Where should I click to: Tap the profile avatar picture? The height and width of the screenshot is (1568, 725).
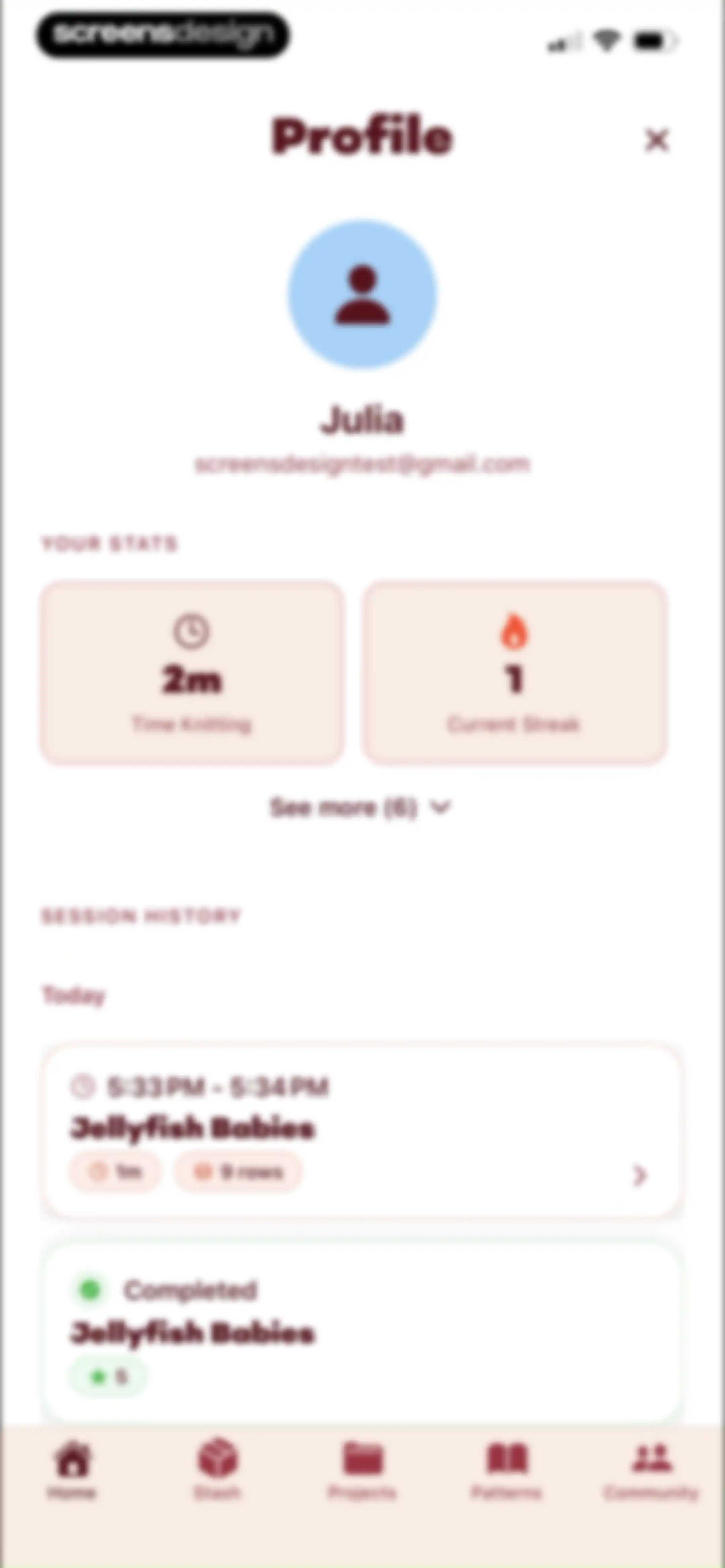[363, 294]
